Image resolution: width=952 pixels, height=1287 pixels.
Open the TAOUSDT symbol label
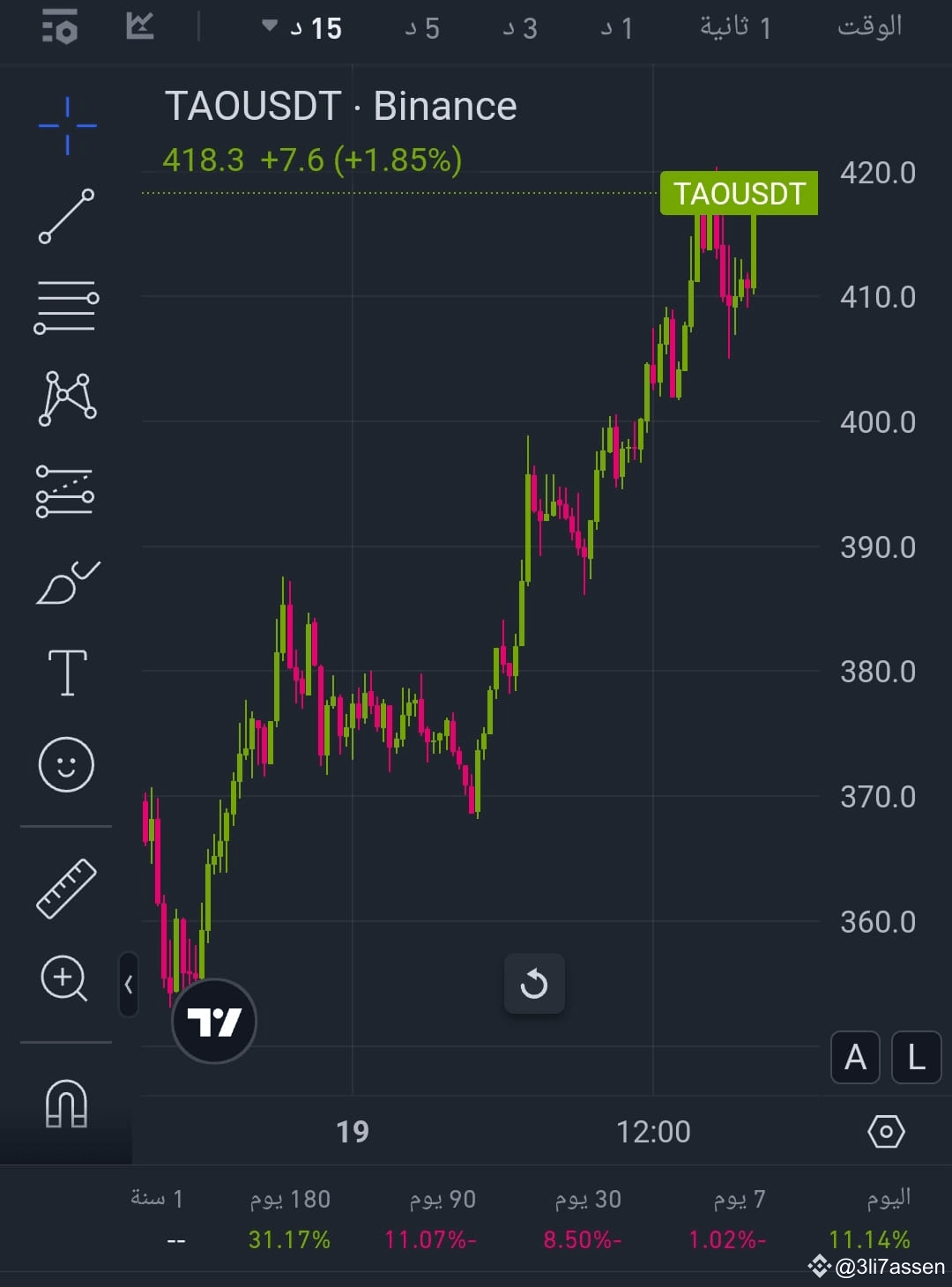pos(739,192)
